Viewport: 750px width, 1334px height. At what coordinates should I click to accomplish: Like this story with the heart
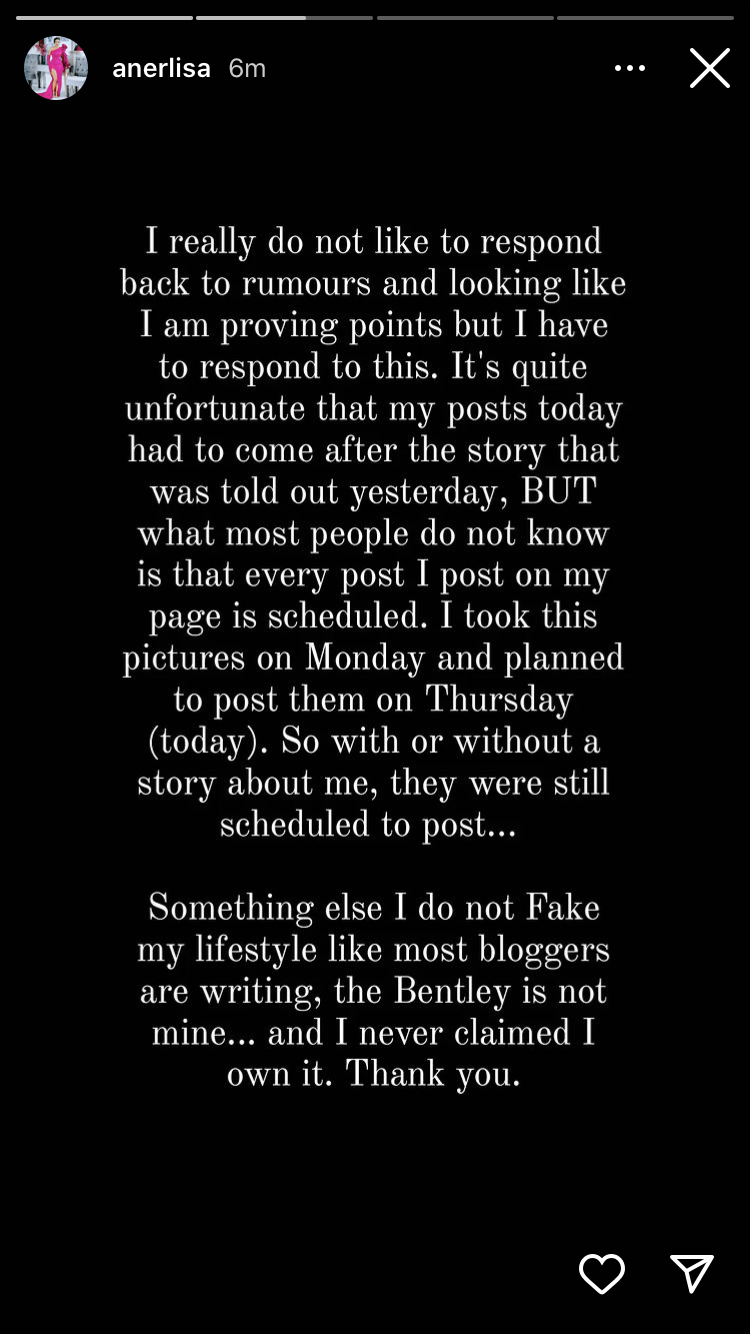602,1273
